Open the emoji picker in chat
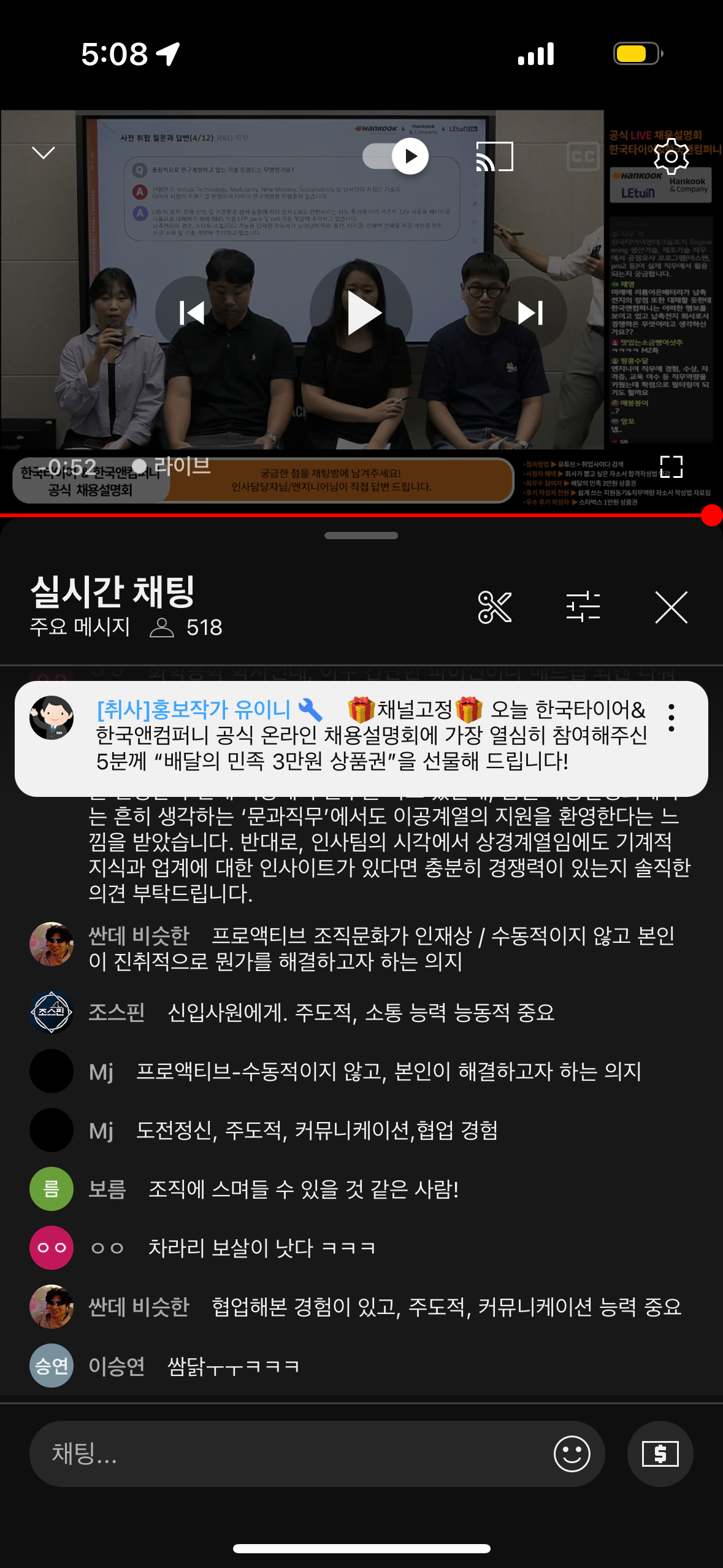This screenshot has height=1568, width=723. (x=572, y=1453)
